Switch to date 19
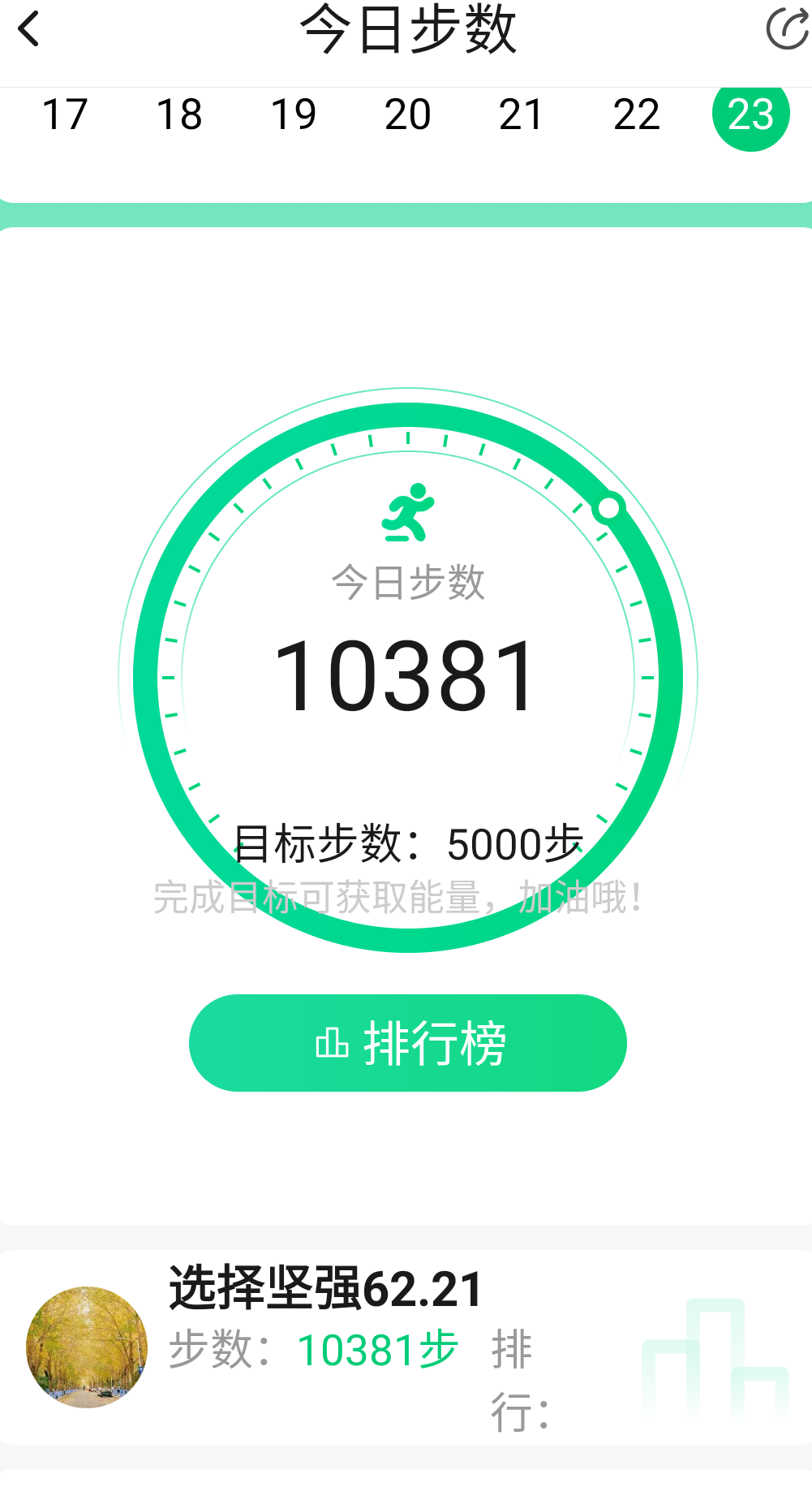This screenshot has height=1487, width=812. click(x=294, y=114)
